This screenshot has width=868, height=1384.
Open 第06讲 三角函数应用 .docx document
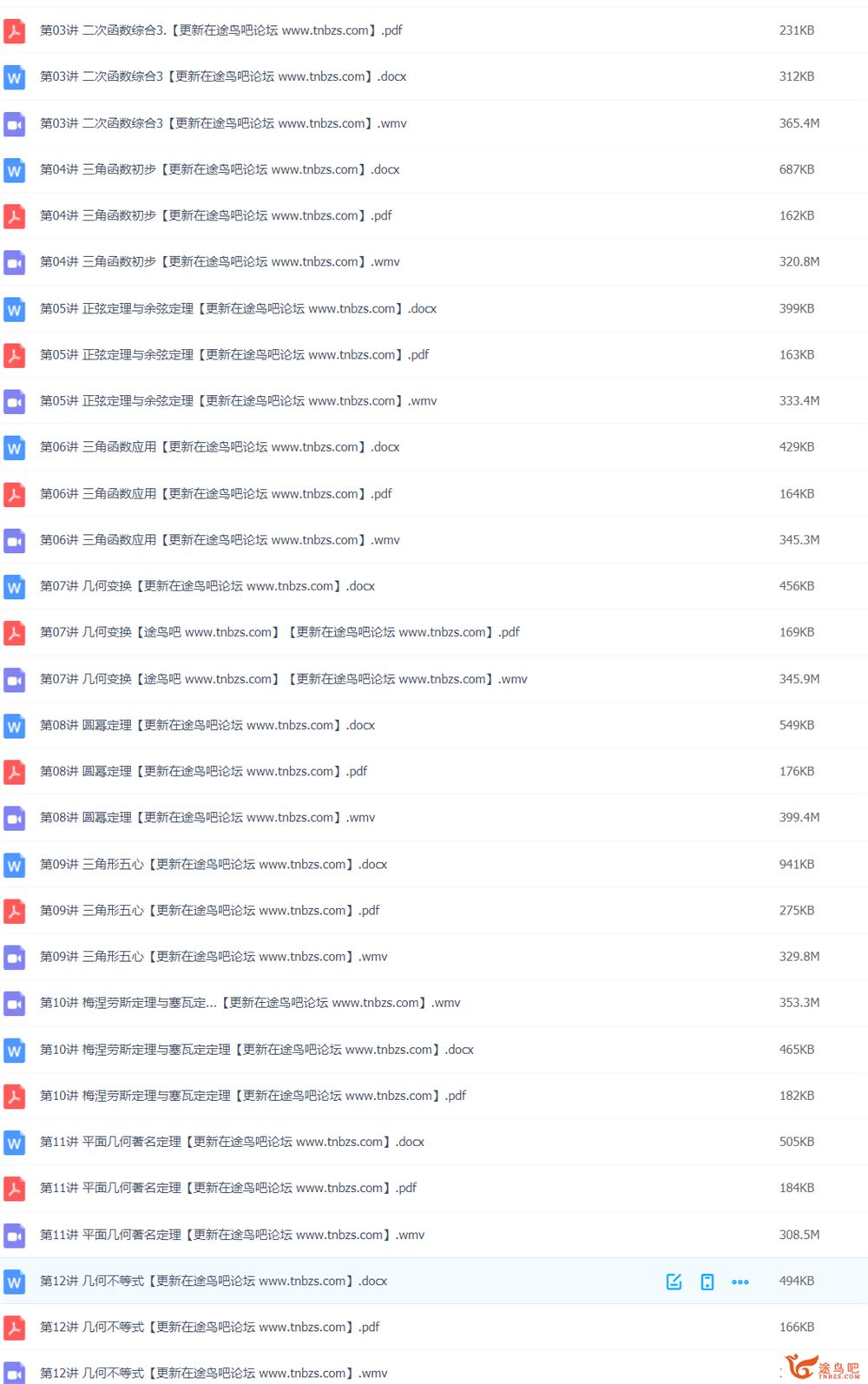click(x=219, y=447)
